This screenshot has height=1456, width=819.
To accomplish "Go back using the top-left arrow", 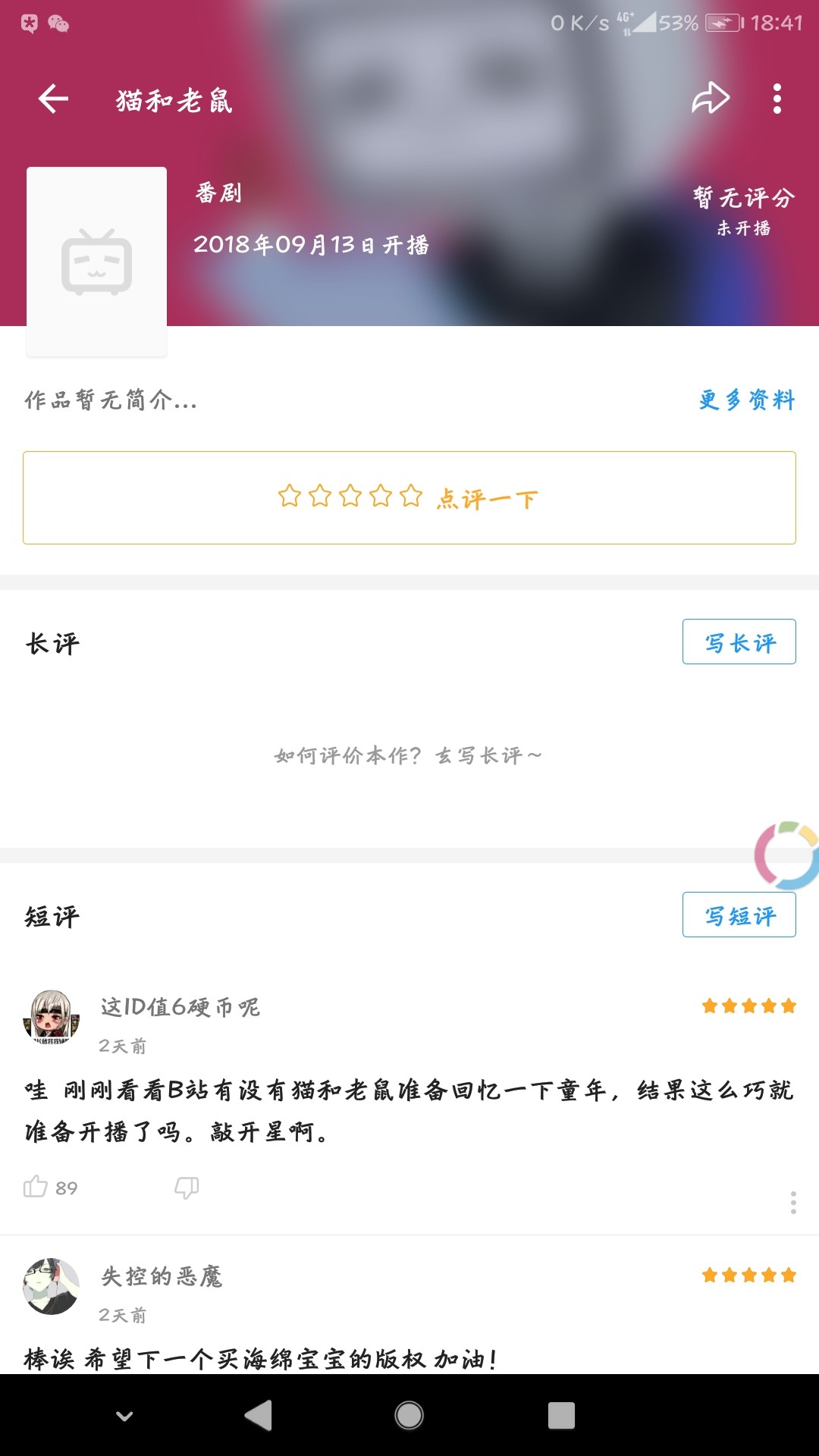I will pos(53,99).
